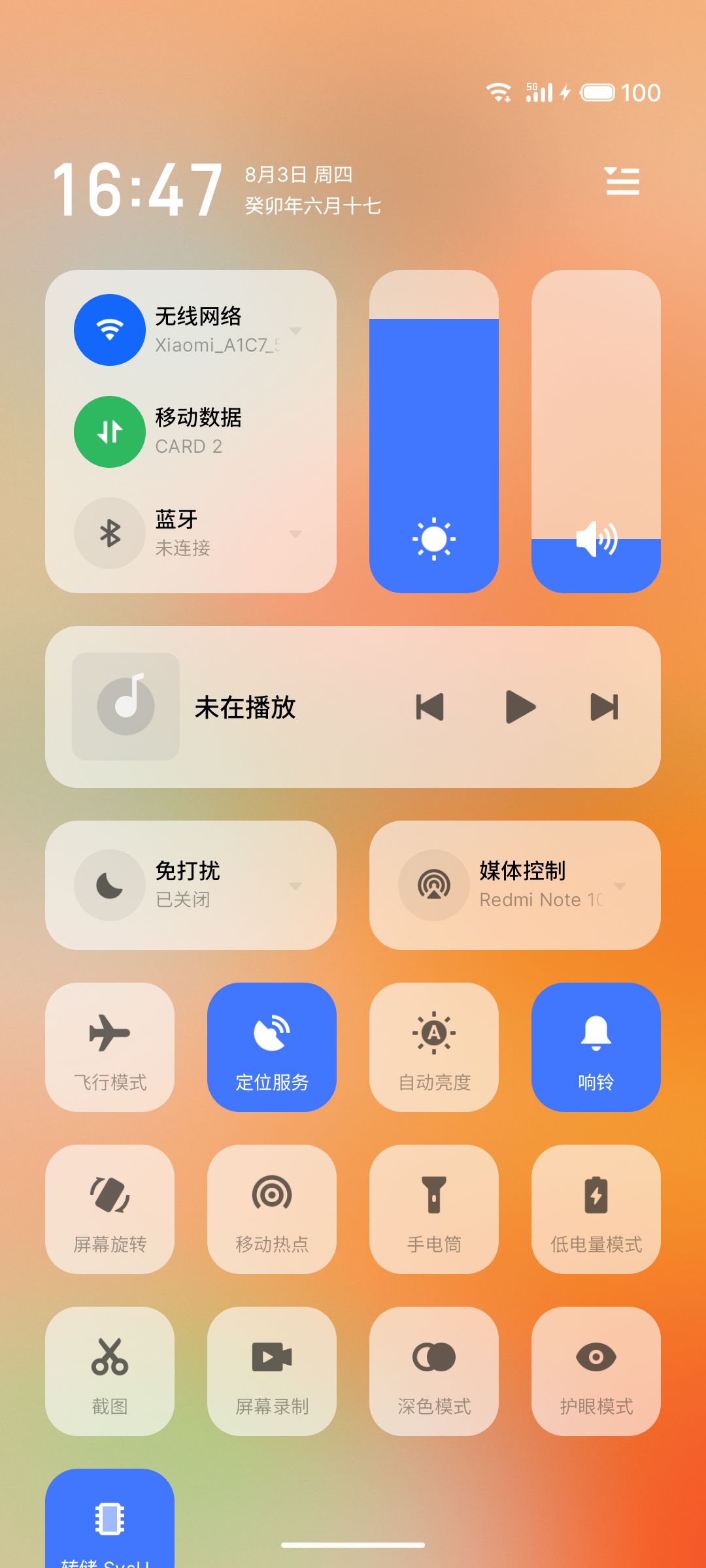The height and width of the screenshot is (1568, 706).
Task: Toggle 深色模式 dark mode
Action: pyautogui.click(x=433, y=1374)
